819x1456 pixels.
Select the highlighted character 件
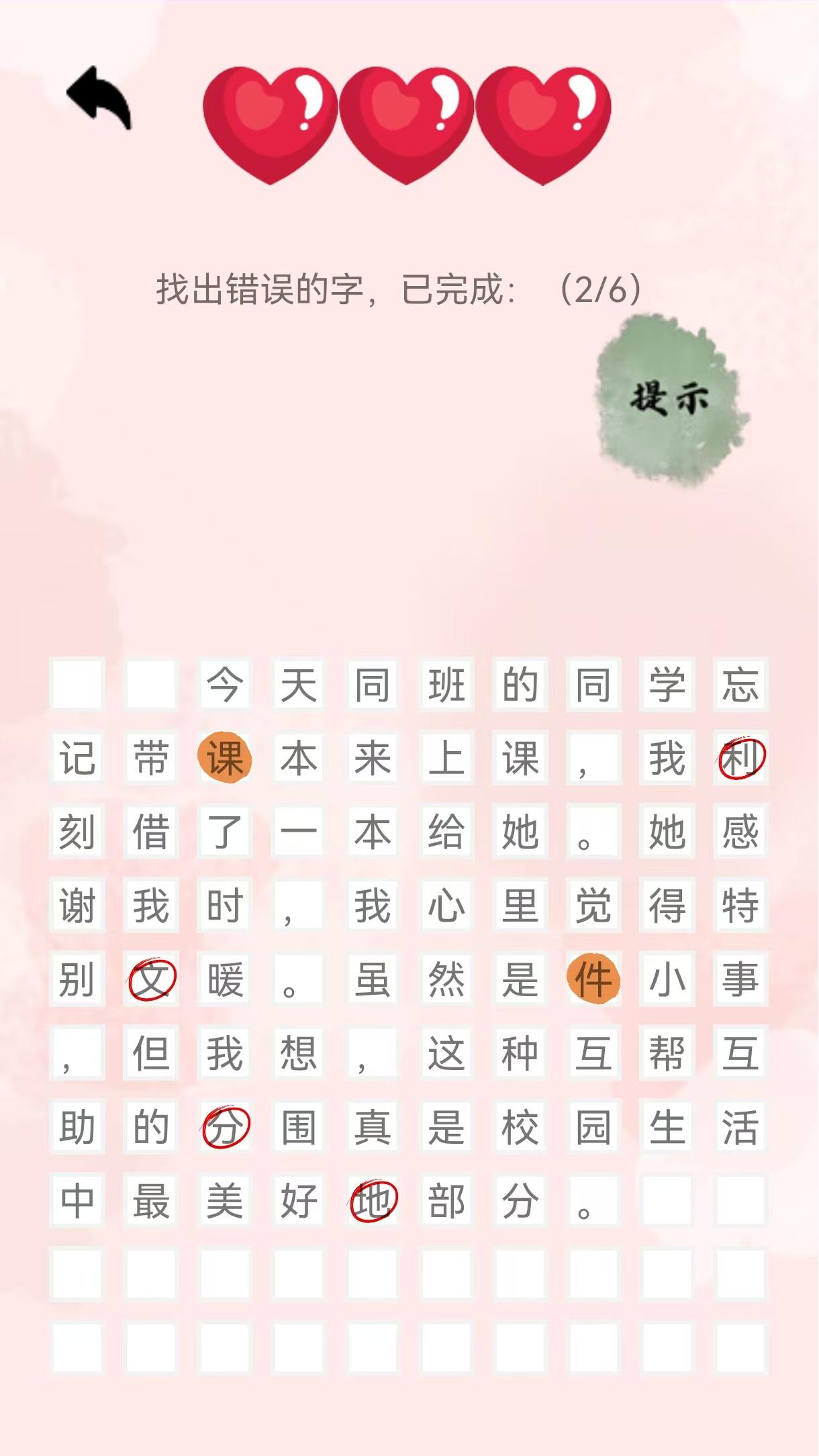(x=593, y=979)
